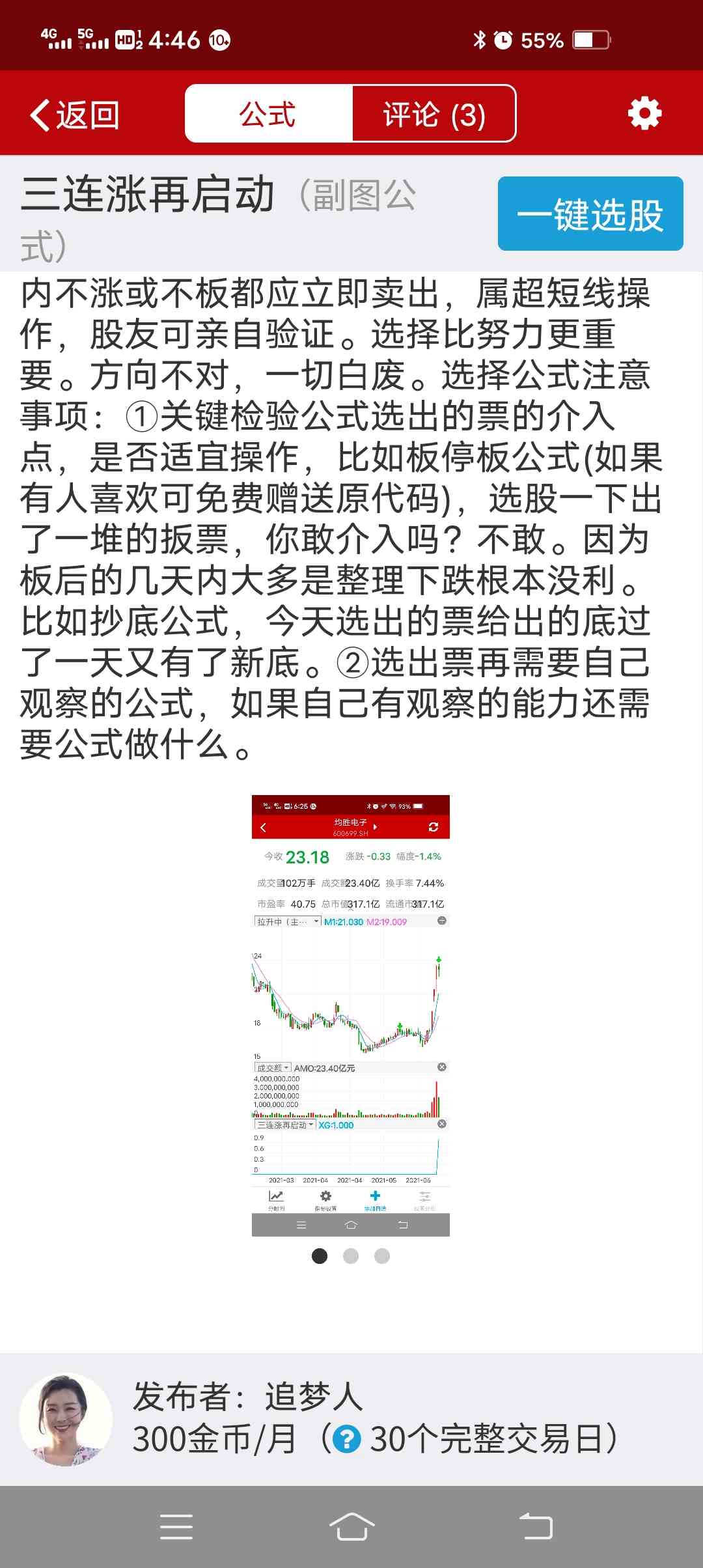Switch to the 公式 tab
The height and width of the screenshot is (1568, 703).
268,114
